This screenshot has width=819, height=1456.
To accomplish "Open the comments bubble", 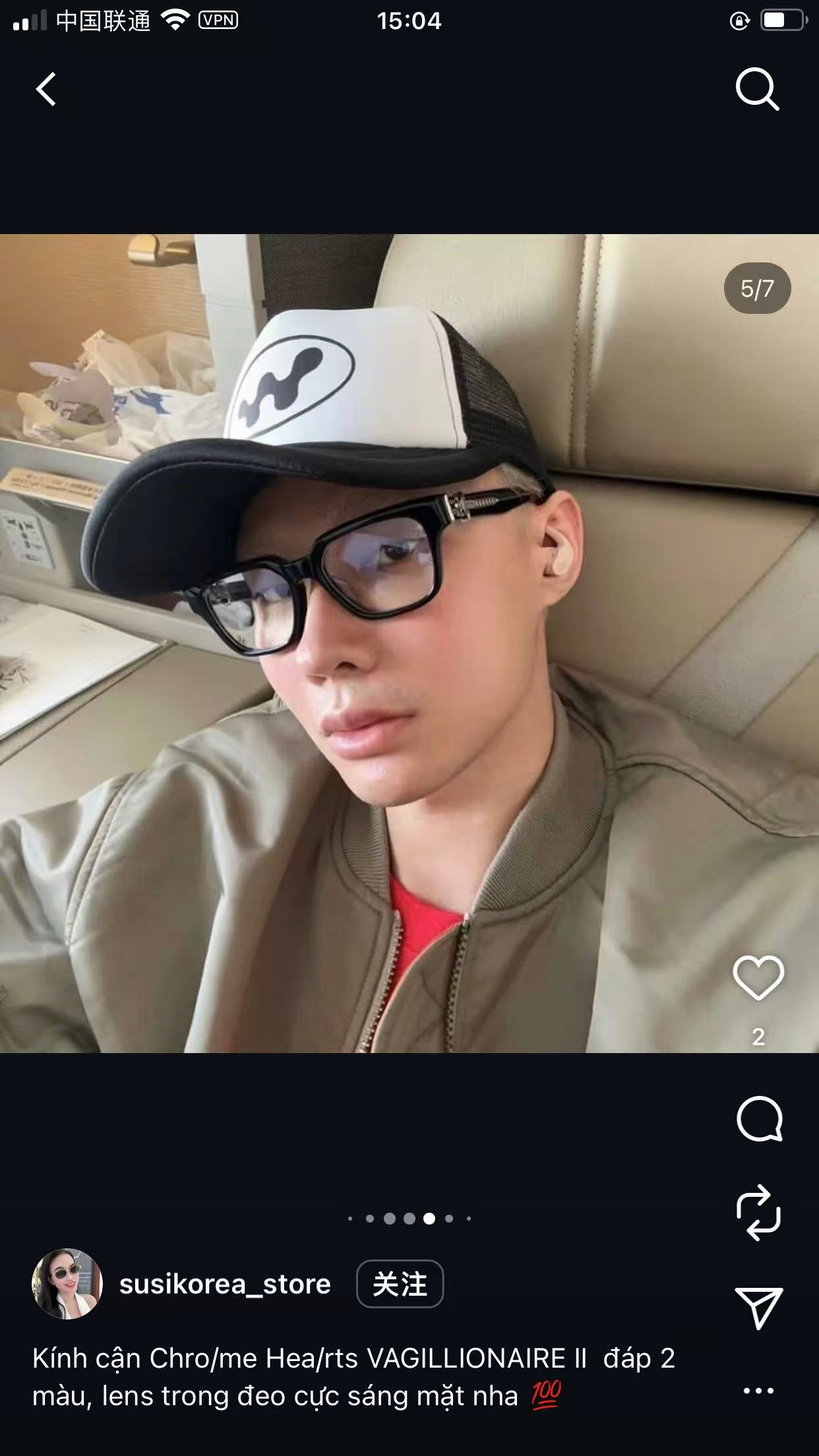I will tap(759, 1118).
